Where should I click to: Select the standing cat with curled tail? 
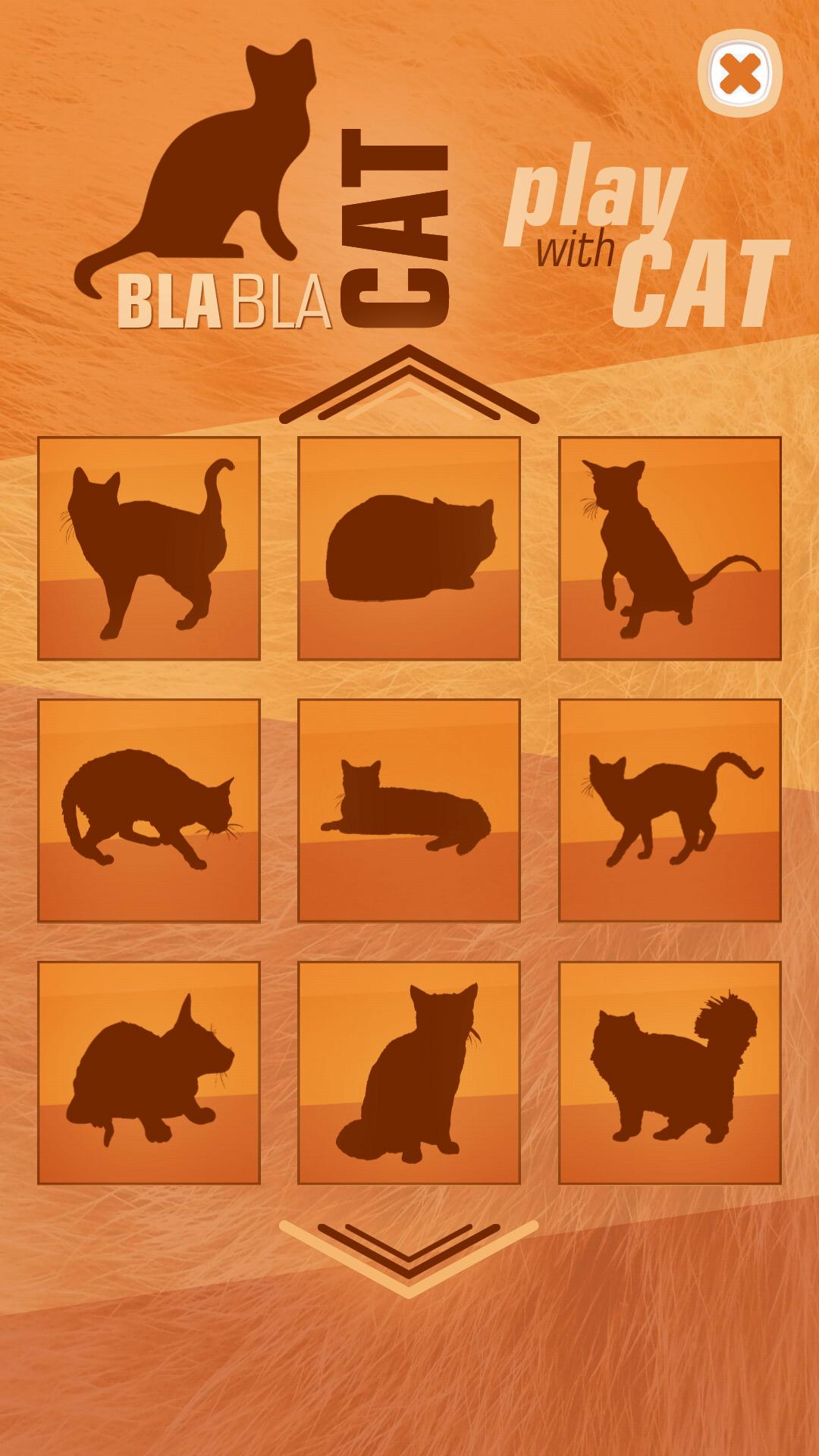pyautogui.click(x=149, y=548)
